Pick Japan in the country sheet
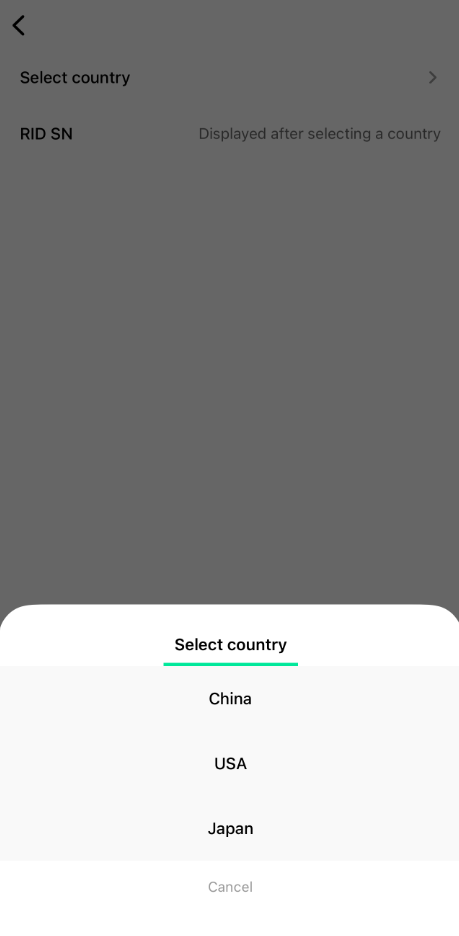 (x=230, y=829)
